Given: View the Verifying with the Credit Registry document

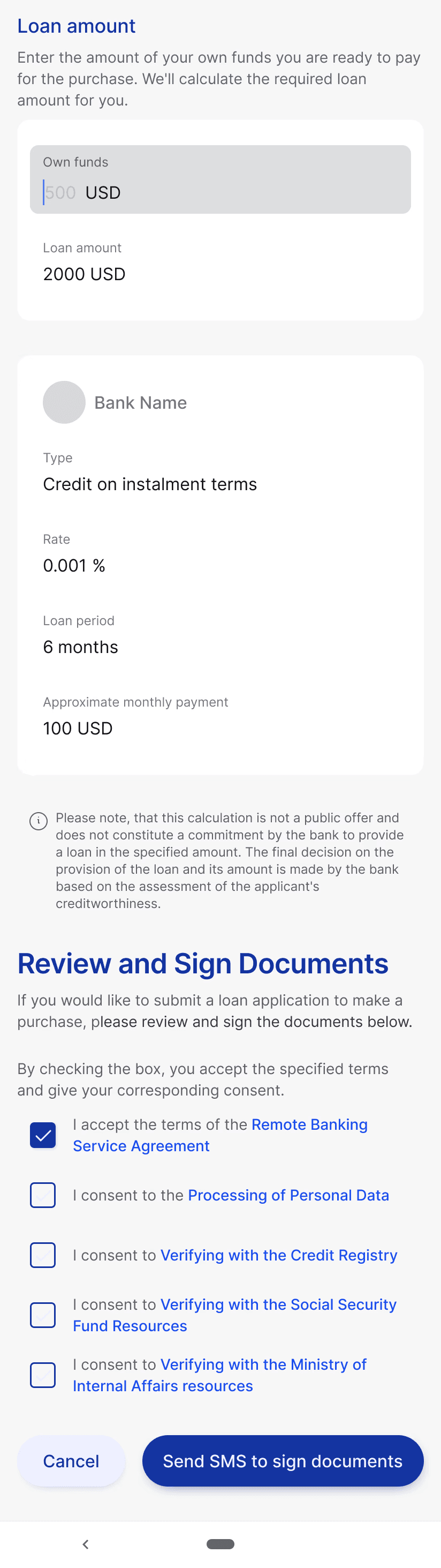Looking at the screenshot, I should (x=279, y=1255).
